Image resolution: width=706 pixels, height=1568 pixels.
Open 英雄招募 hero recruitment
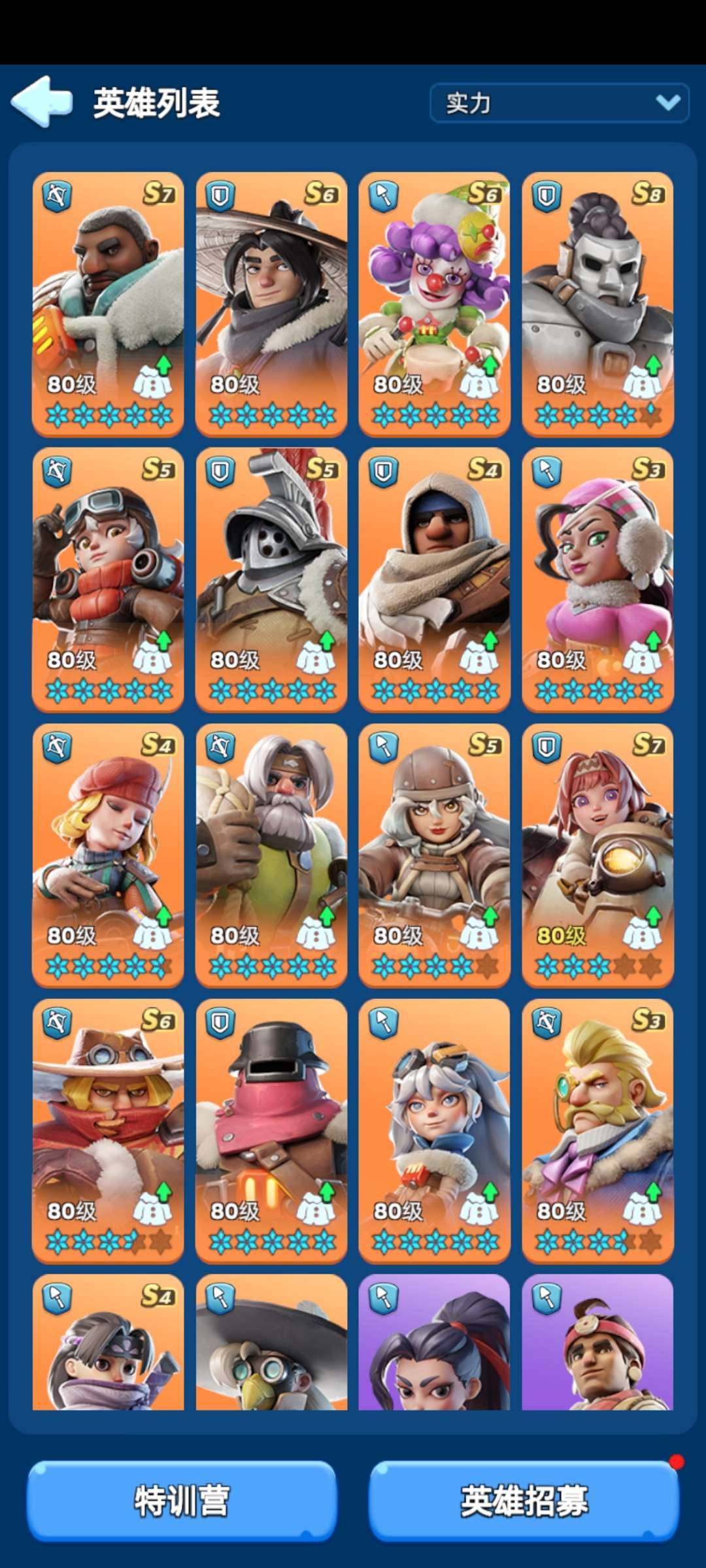click(x=524, y=1500)
